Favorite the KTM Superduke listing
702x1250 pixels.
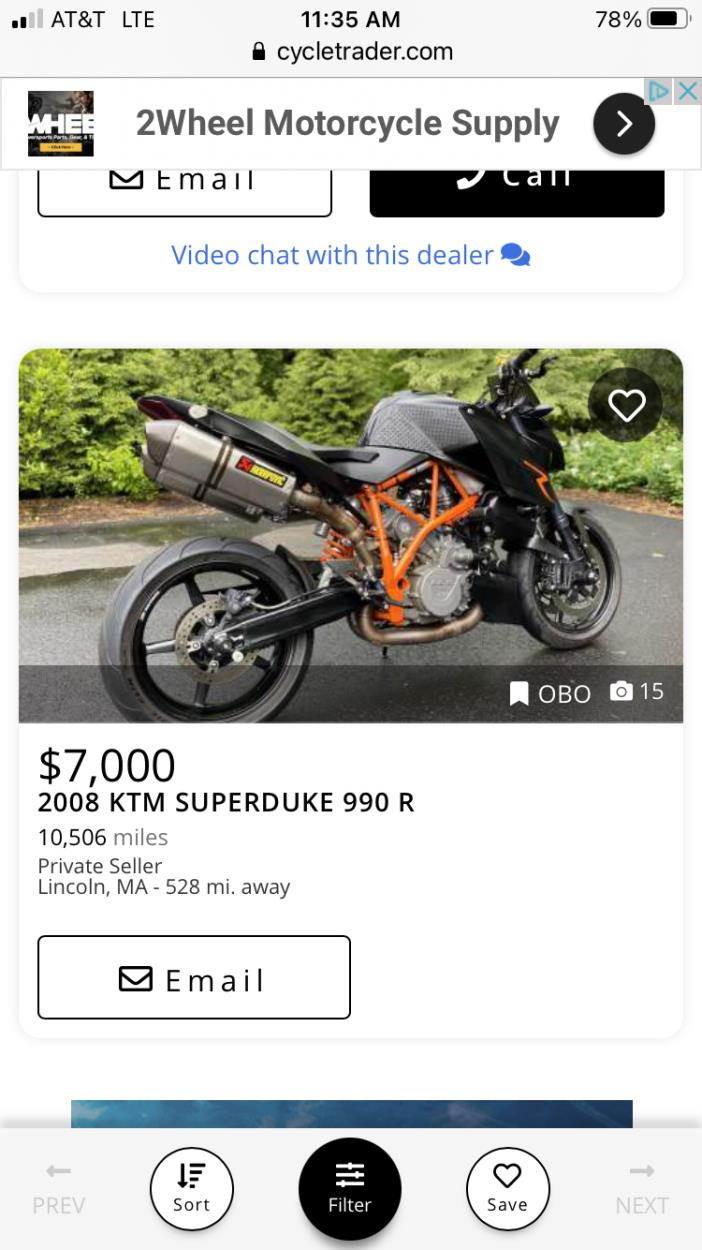[626, 405]
